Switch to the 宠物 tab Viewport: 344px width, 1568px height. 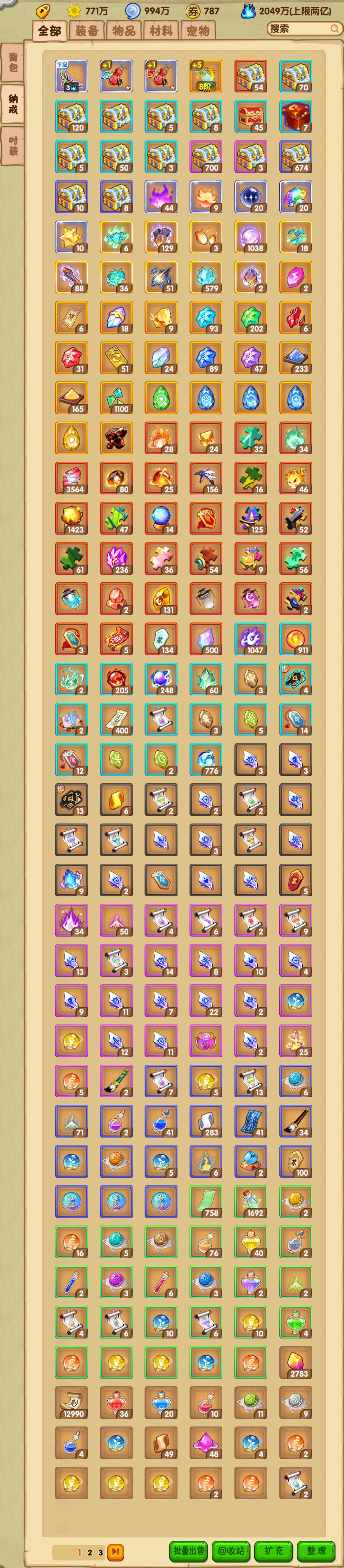(x=198, y=31)
